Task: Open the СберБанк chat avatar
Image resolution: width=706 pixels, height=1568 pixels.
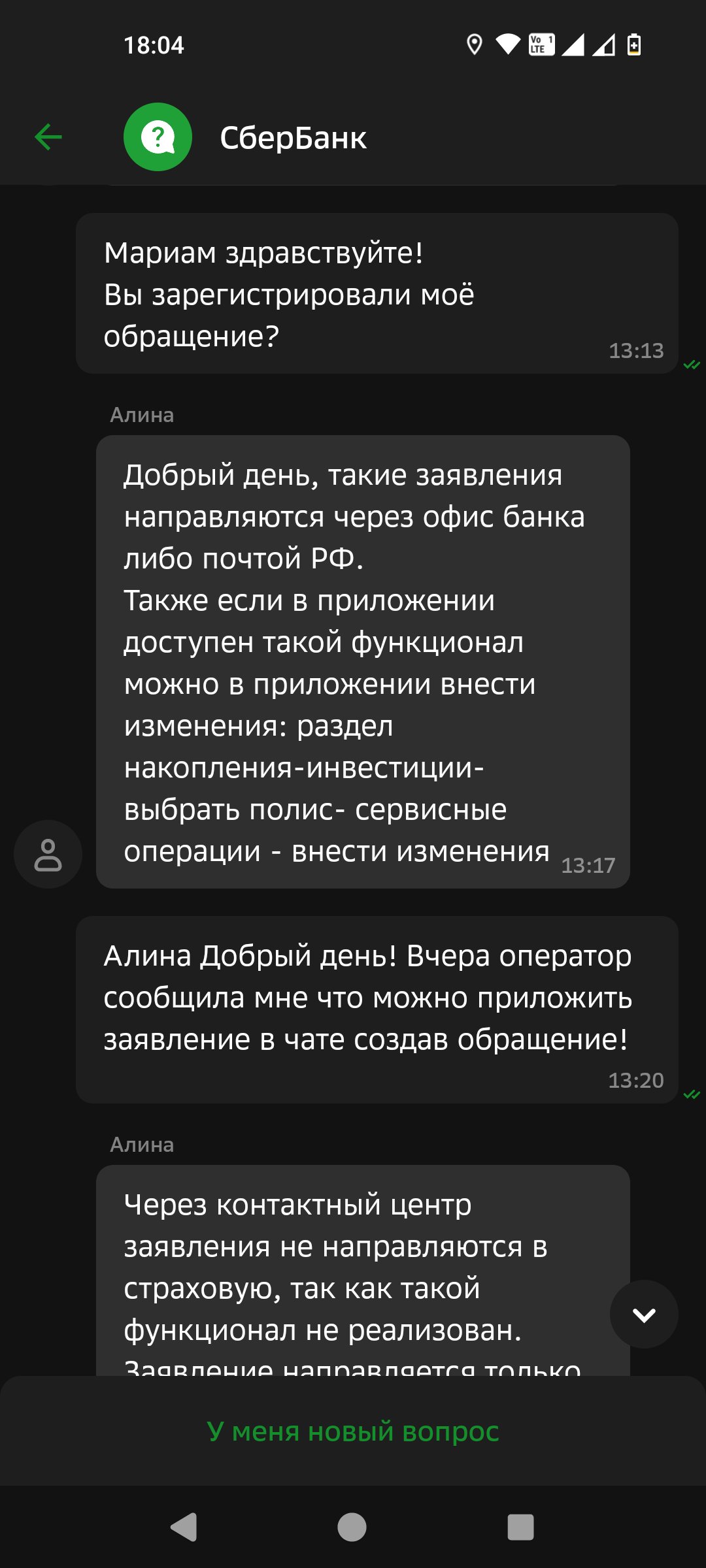Action: click(x=158, y=137)
